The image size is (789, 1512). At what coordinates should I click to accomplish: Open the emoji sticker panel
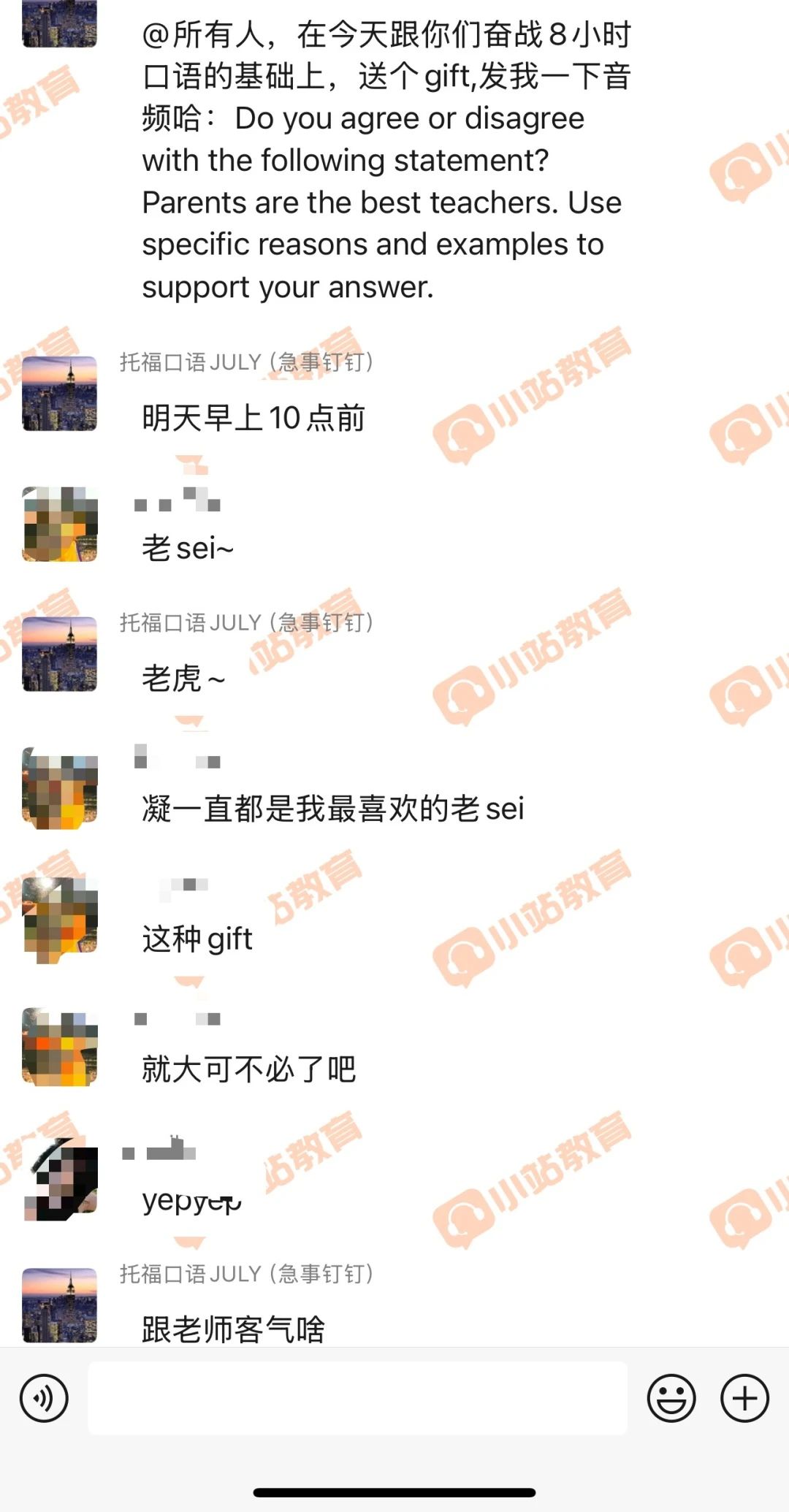tap(671, 1399)
